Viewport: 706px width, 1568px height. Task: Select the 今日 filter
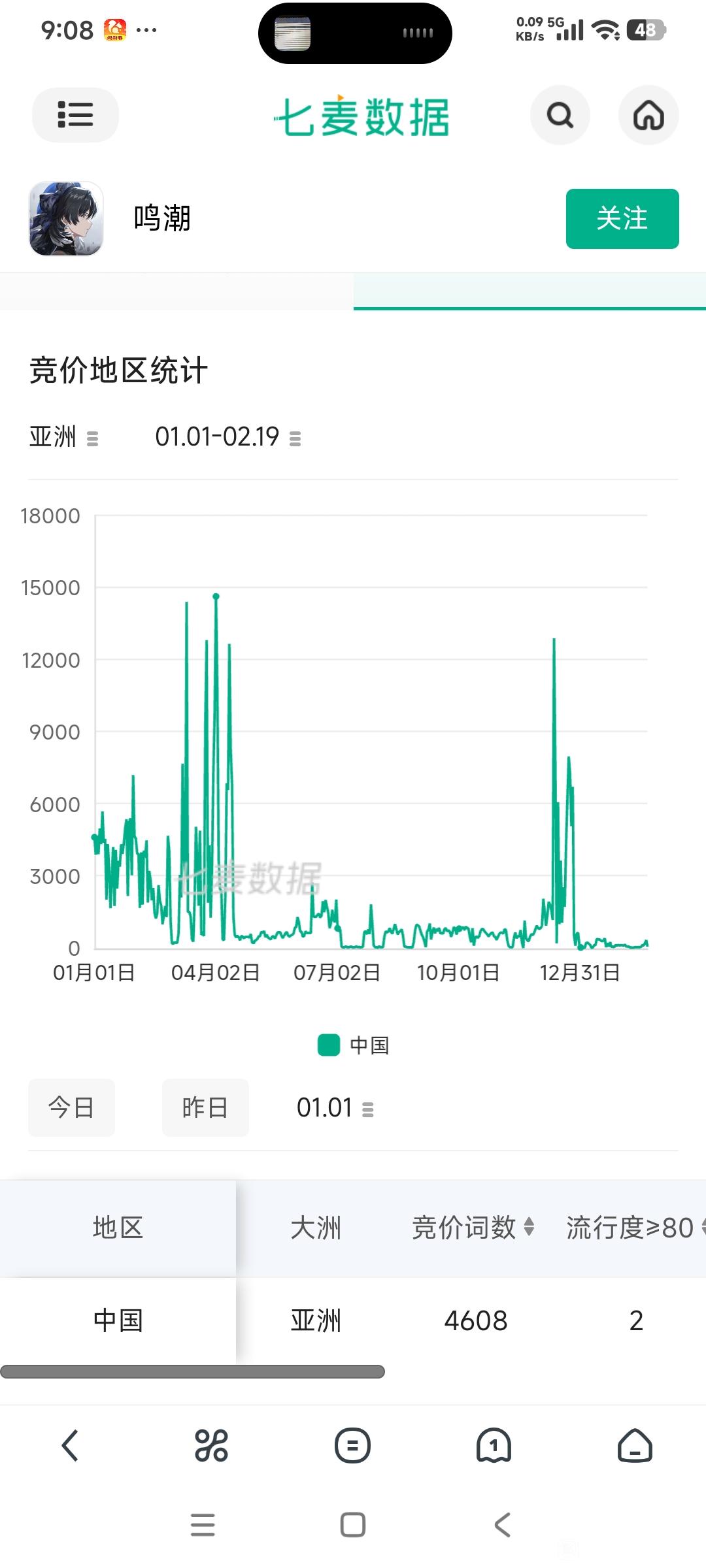71,1108
